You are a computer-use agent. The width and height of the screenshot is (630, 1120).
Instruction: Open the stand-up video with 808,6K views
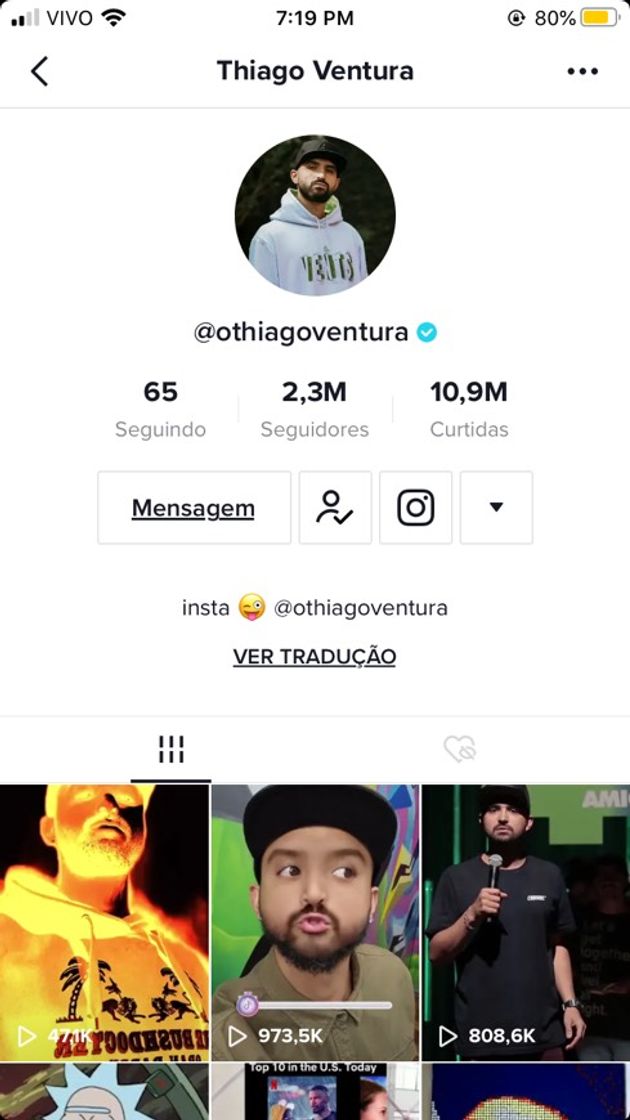pos(526,920)
